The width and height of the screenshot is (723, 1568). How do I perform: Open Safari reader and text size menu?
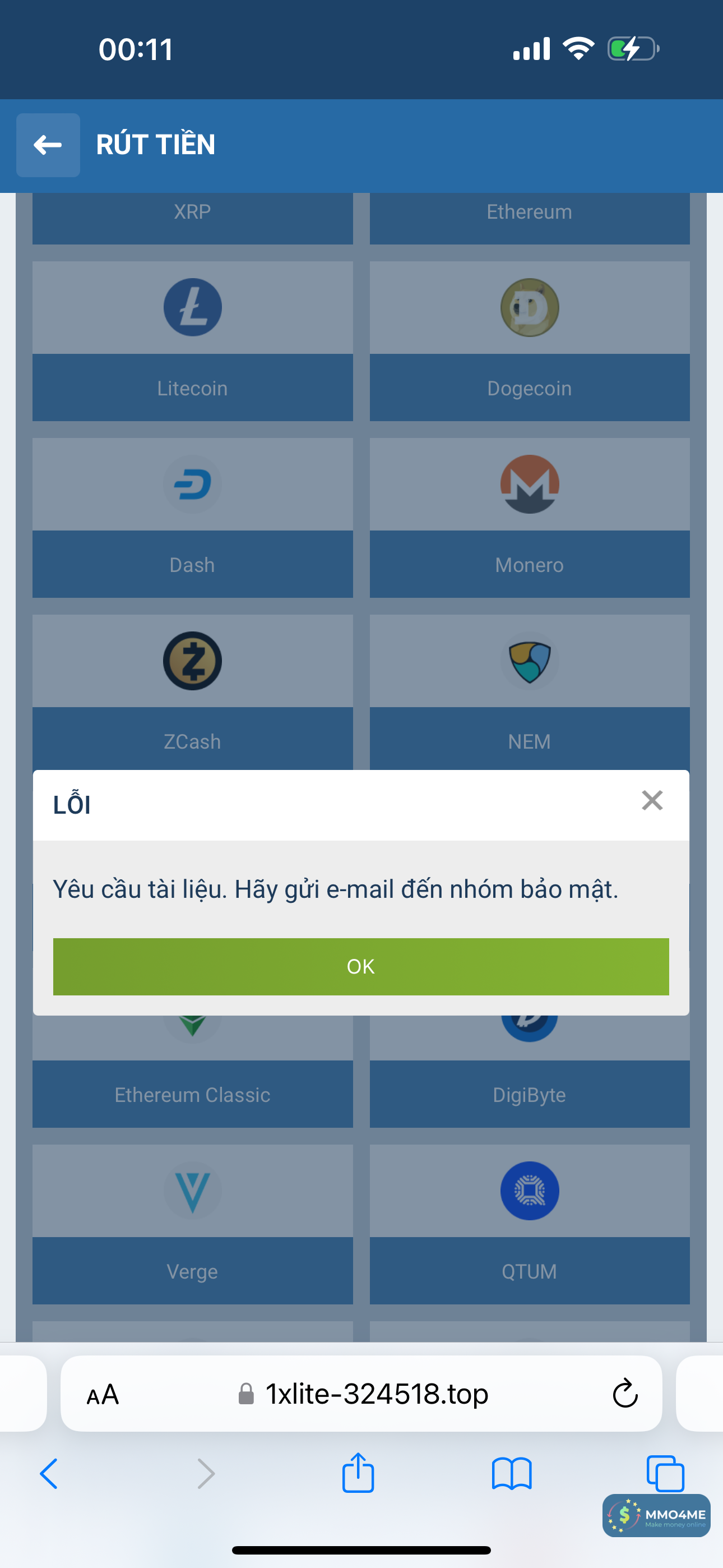102,1394
